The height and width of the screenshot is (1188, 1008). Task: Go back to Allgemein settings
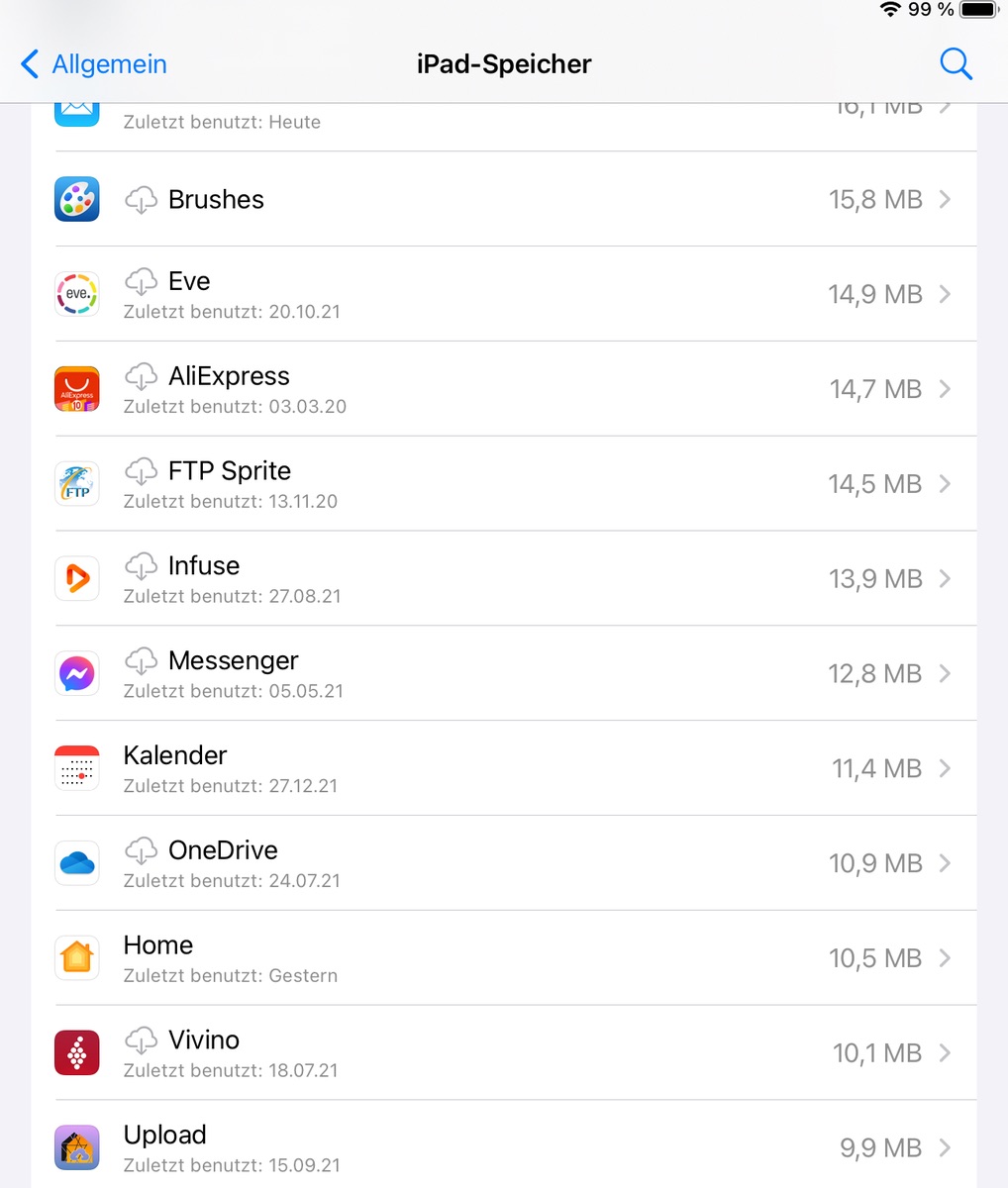[94, 64]
